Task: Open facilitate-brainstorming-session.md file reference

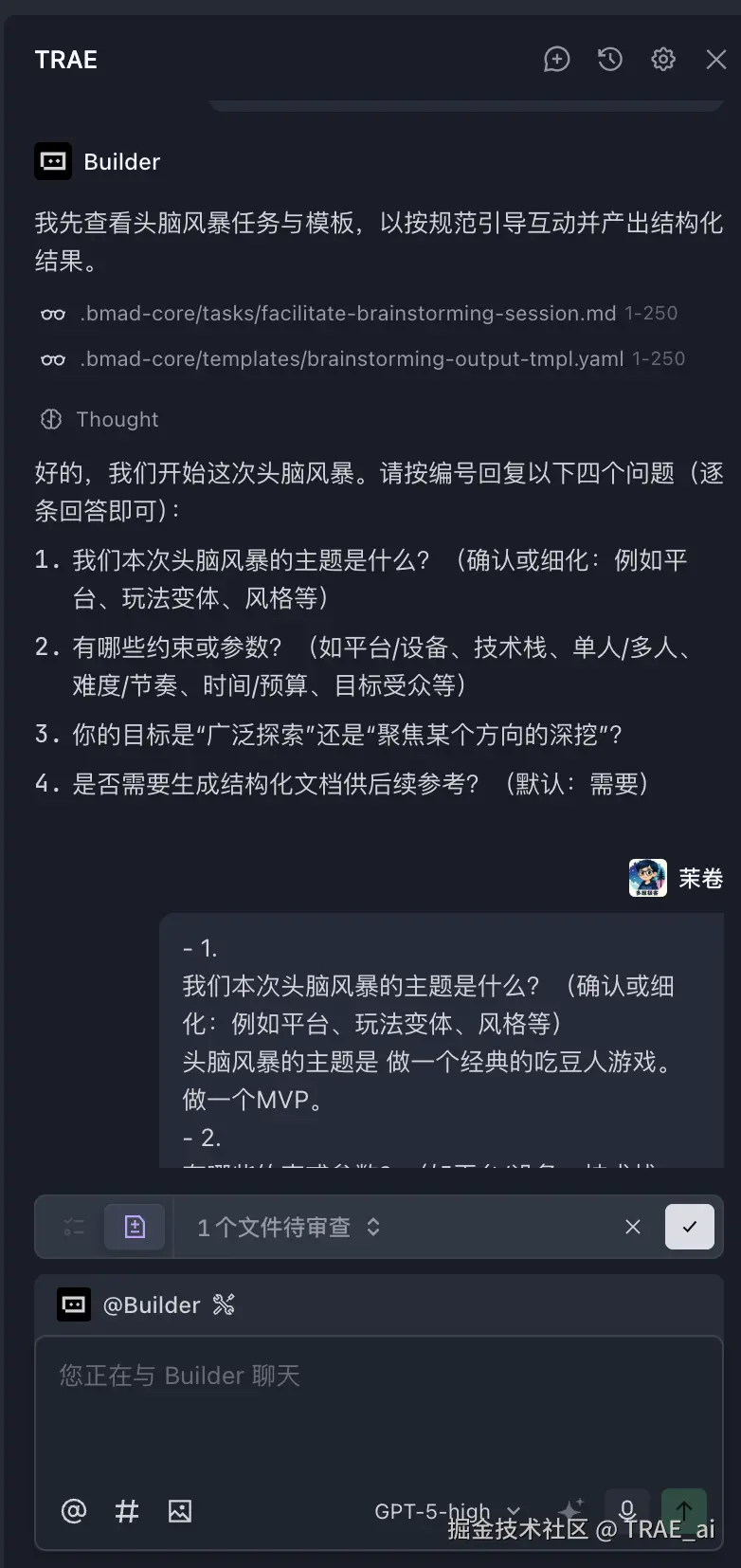Action: [x=348, y=313]
